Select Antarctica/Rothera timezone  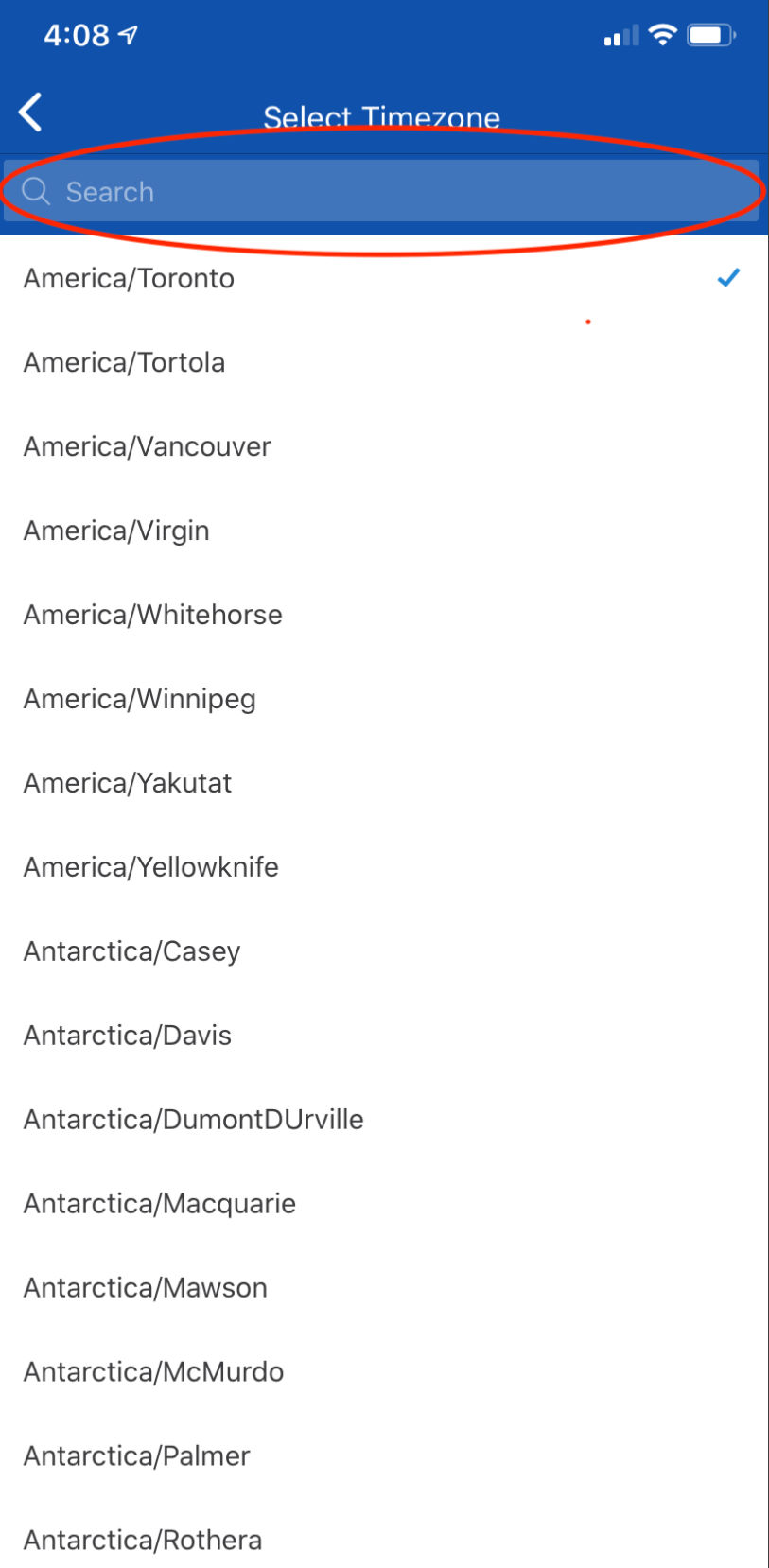coord(143,1541)
